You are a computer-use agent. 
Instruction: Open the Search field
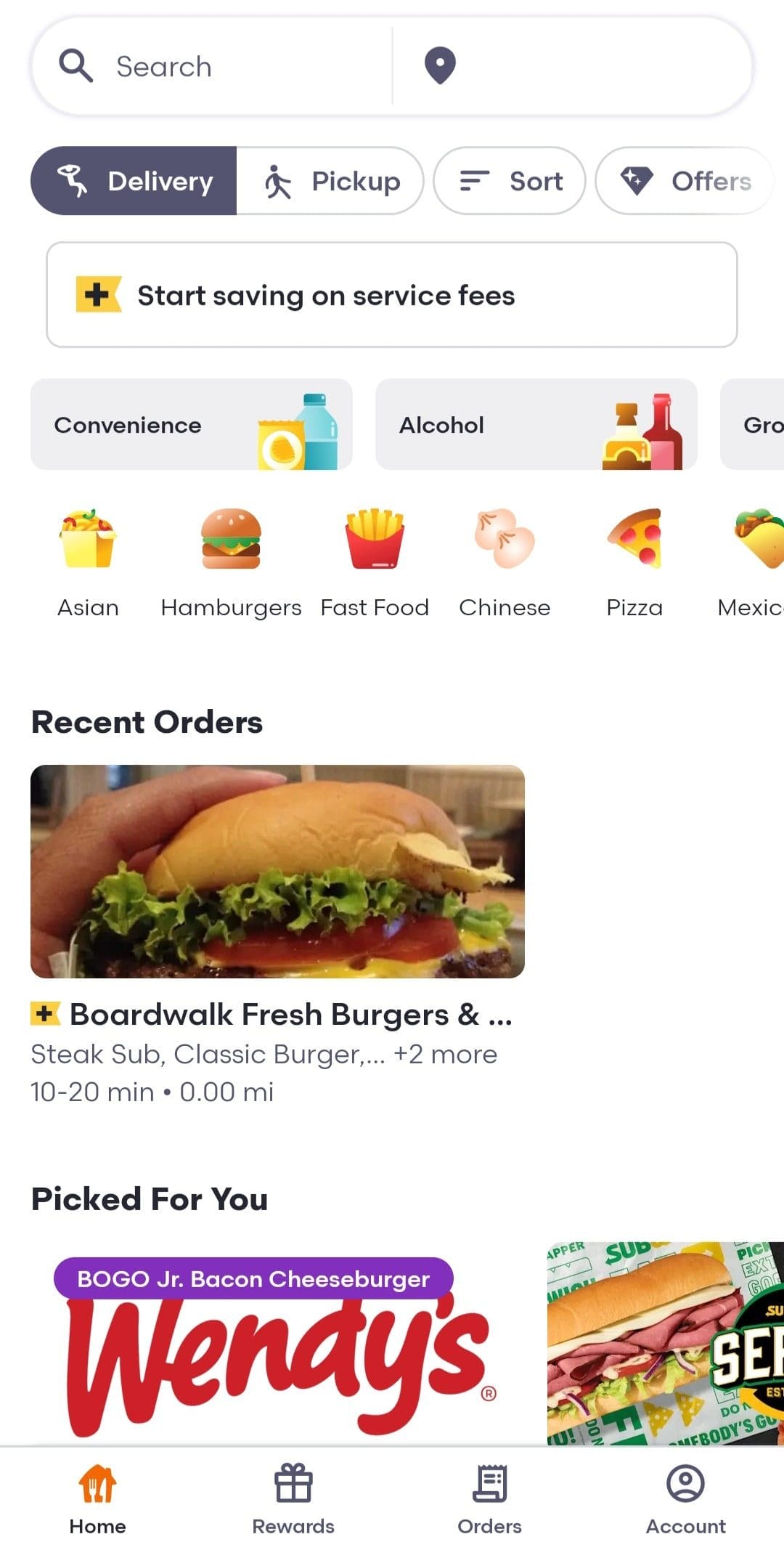pyautogui.click(x=211, y=66)
